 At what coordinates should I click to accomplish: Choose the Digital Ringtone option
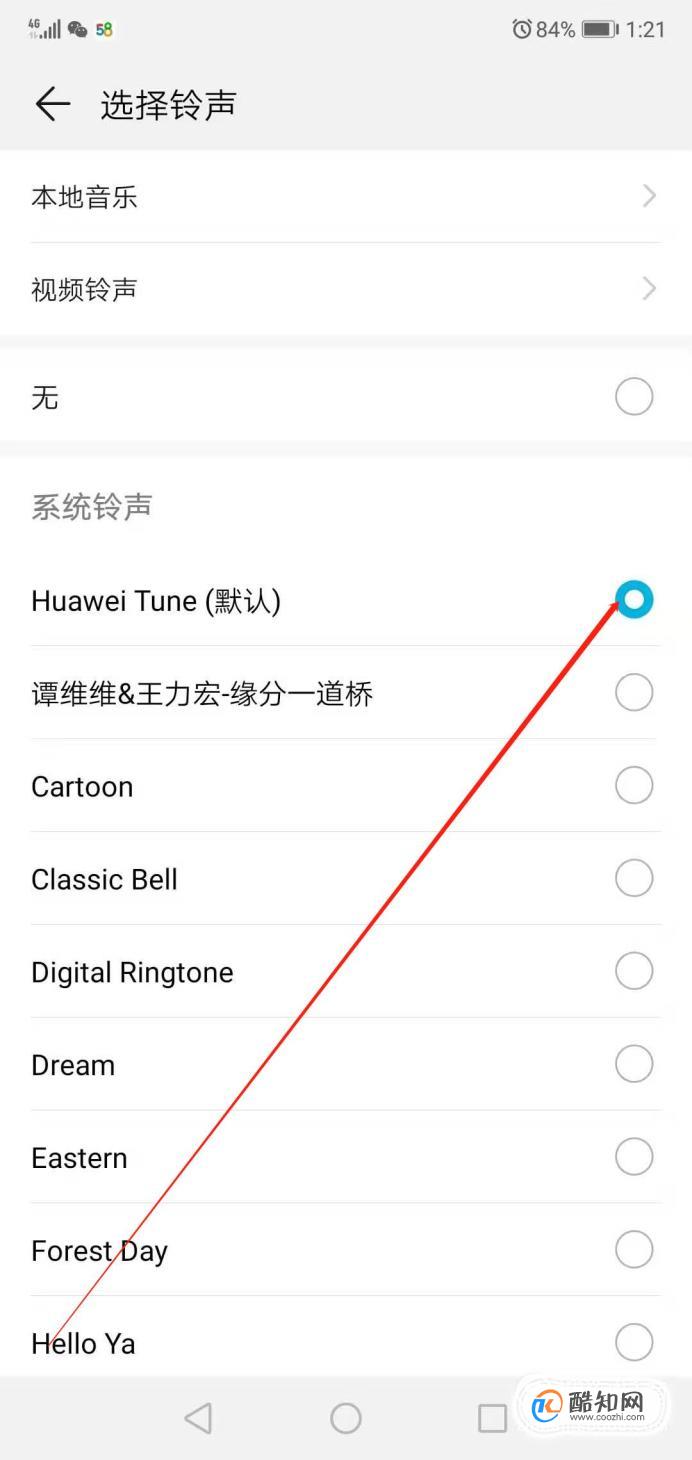click(346, 972)
